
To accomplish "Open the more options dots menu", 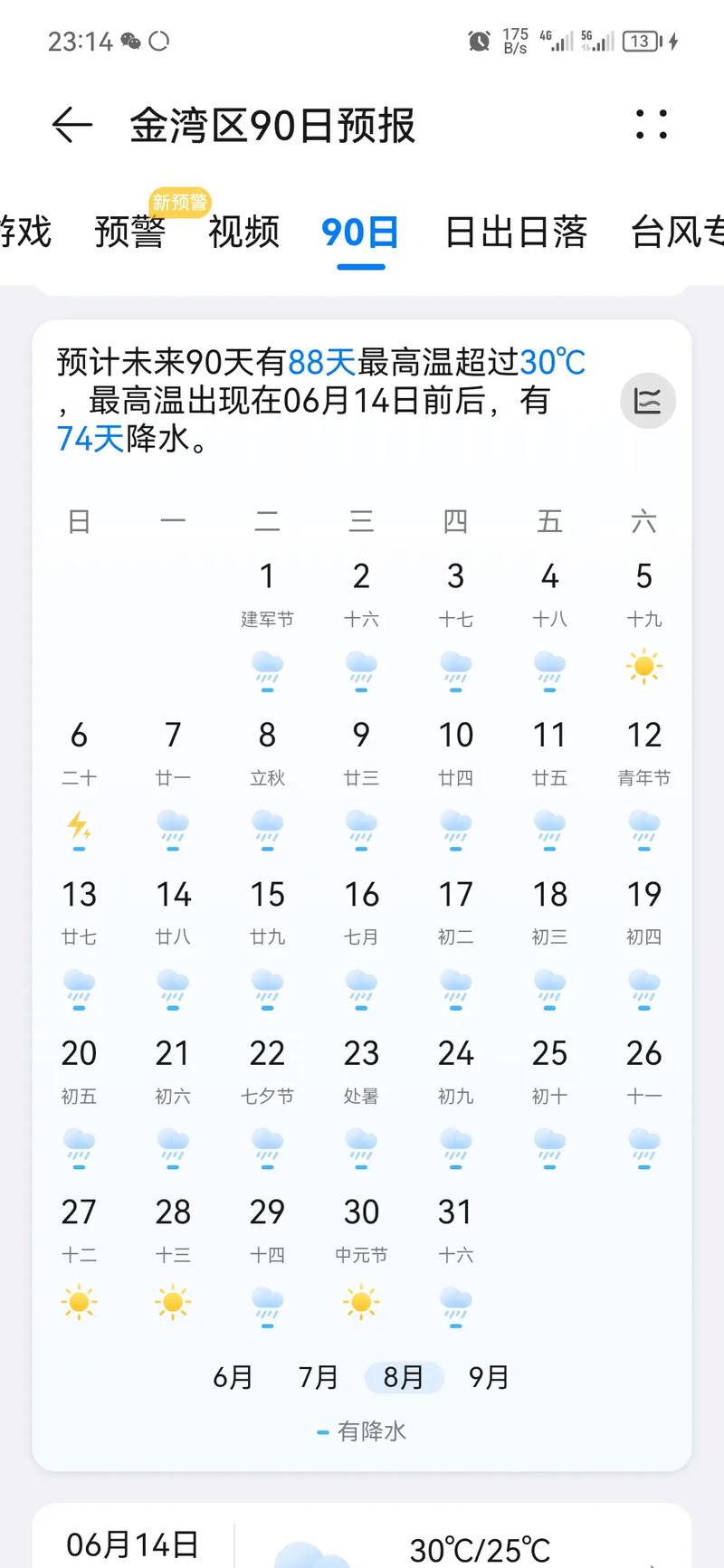I will (650, 126).
